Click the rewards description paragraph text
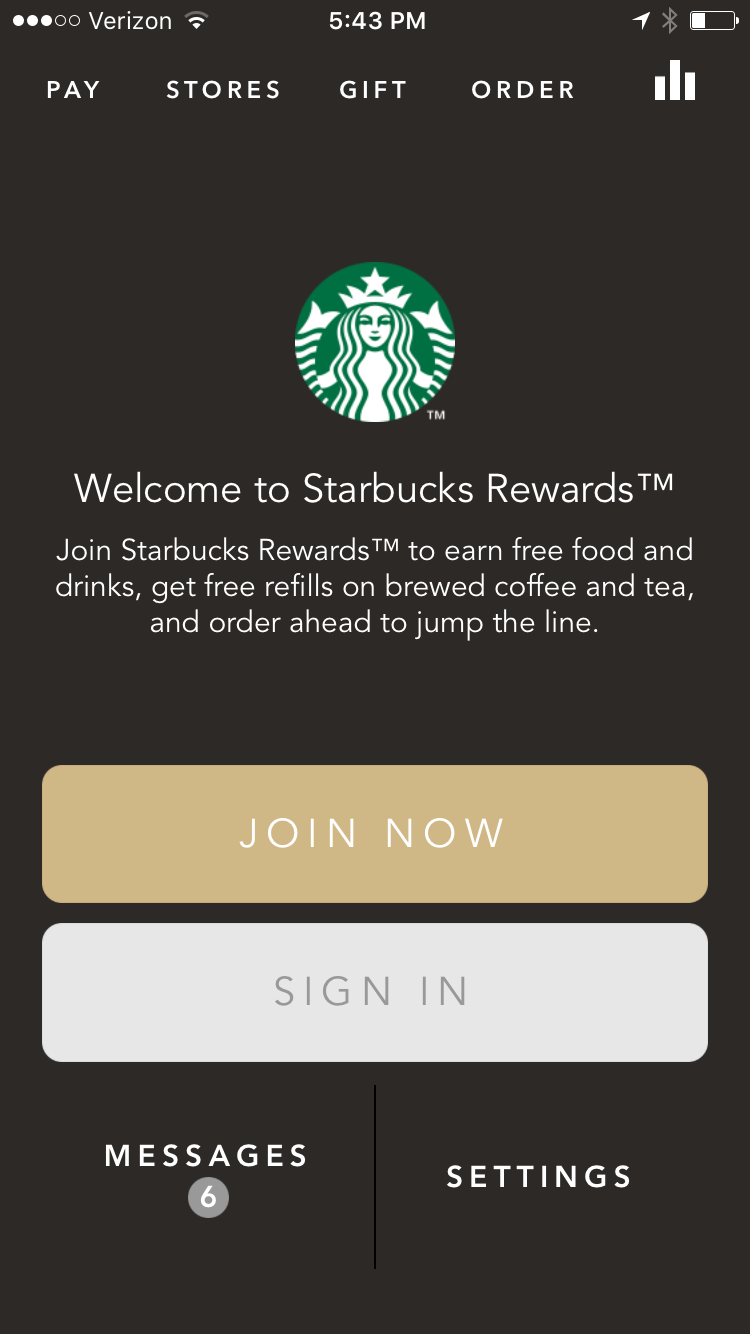750x1334 pixels. (x=375, y=586)
